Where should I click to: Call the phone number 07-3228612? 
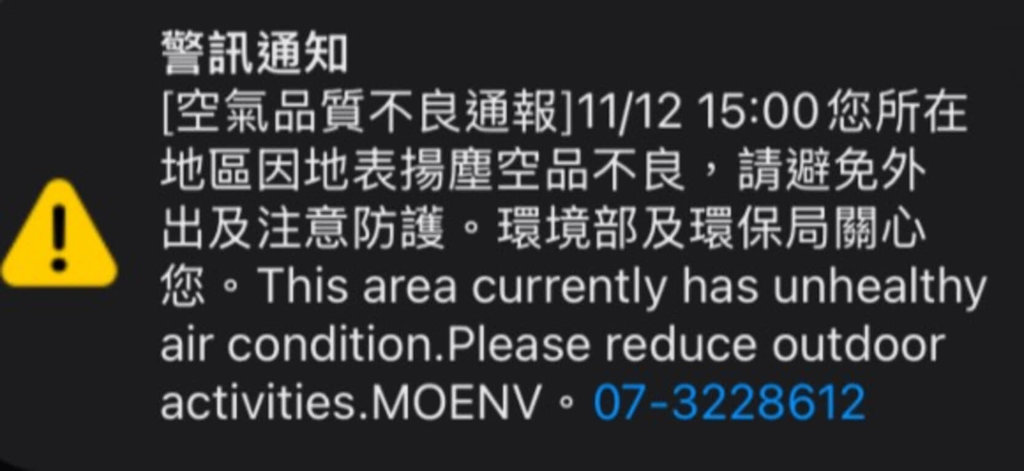(x=729, y=402)
